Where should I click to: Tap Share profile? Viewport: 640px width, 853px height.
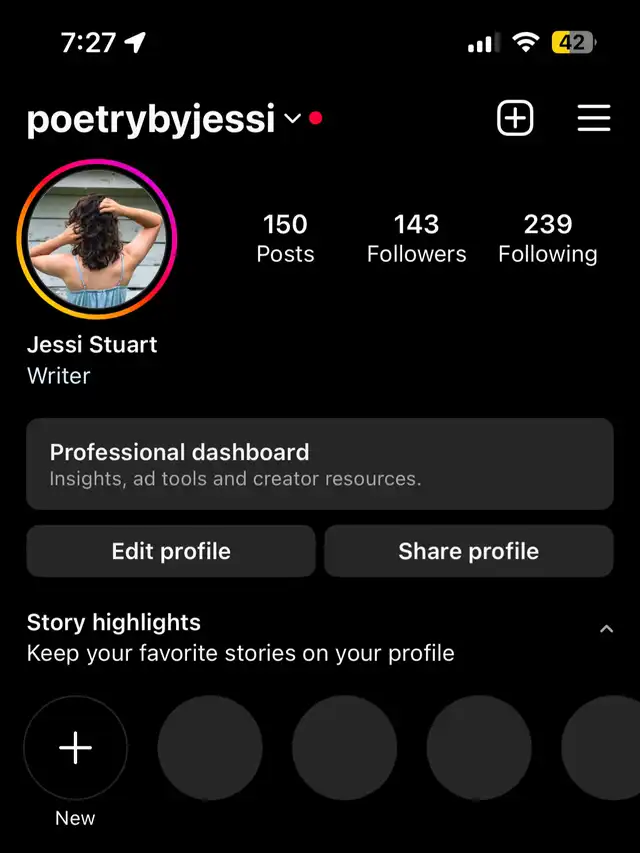(469, 551)
